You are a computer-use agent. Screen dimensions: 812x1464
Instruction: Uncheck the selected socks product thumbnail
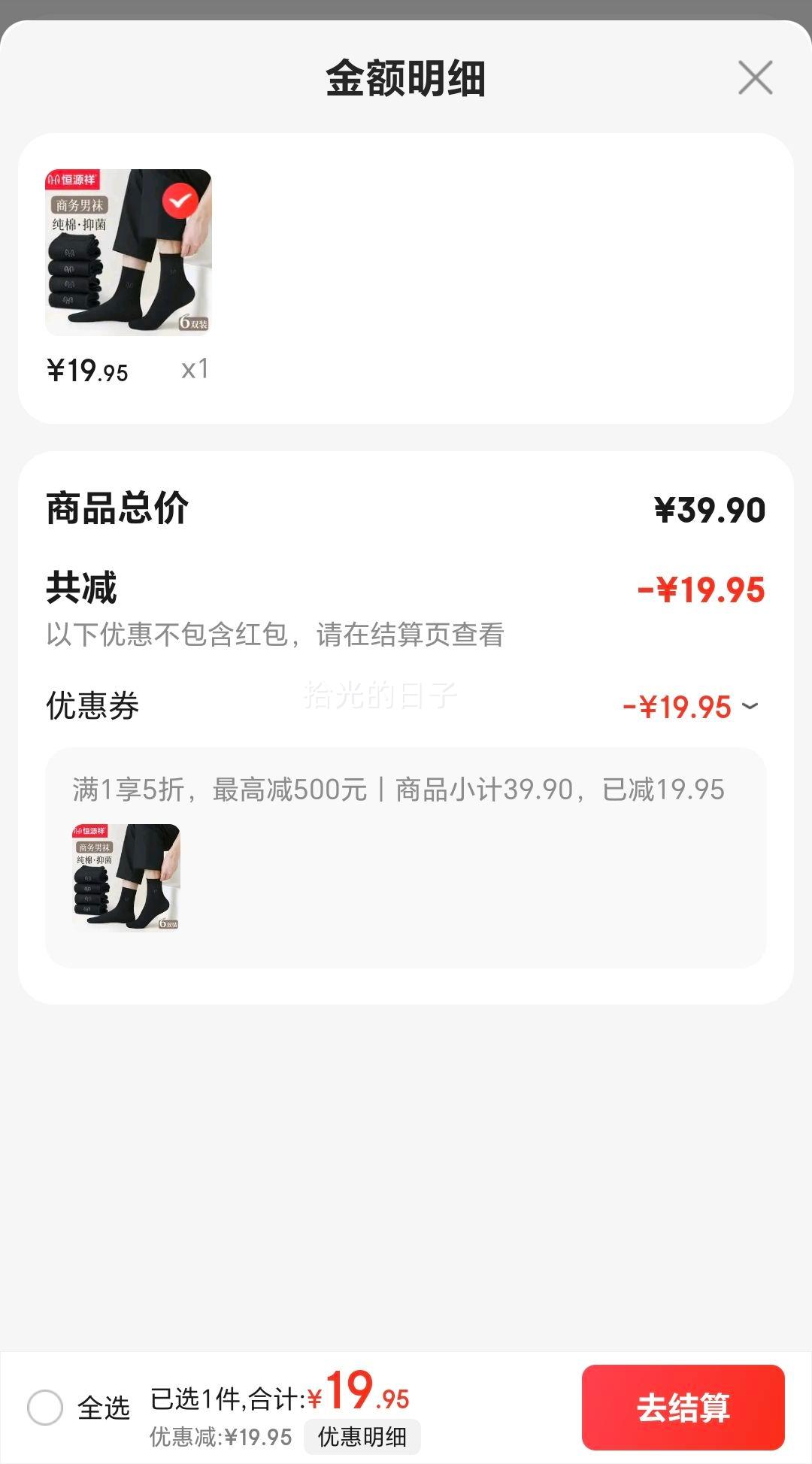pos(180,201)
